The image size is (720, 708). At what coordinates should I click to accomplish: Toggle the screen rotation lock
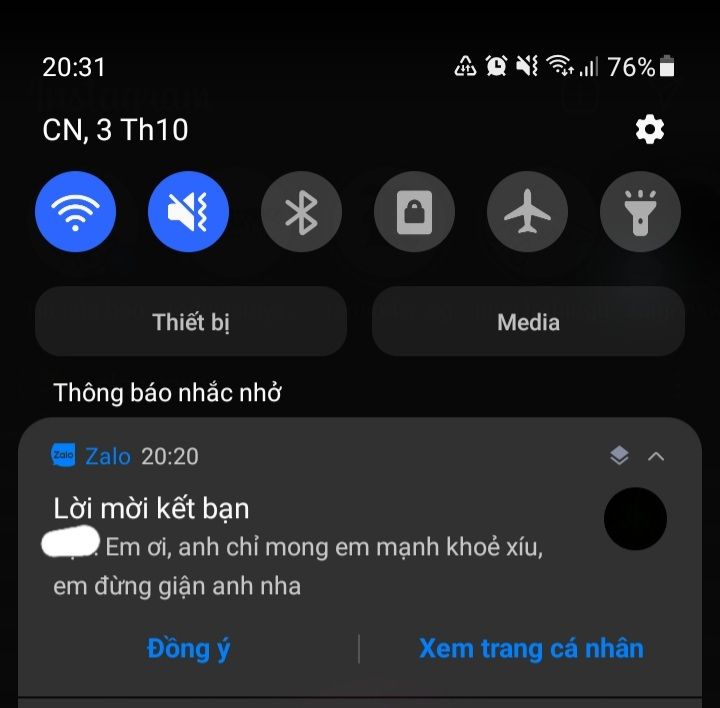[414, 212]
